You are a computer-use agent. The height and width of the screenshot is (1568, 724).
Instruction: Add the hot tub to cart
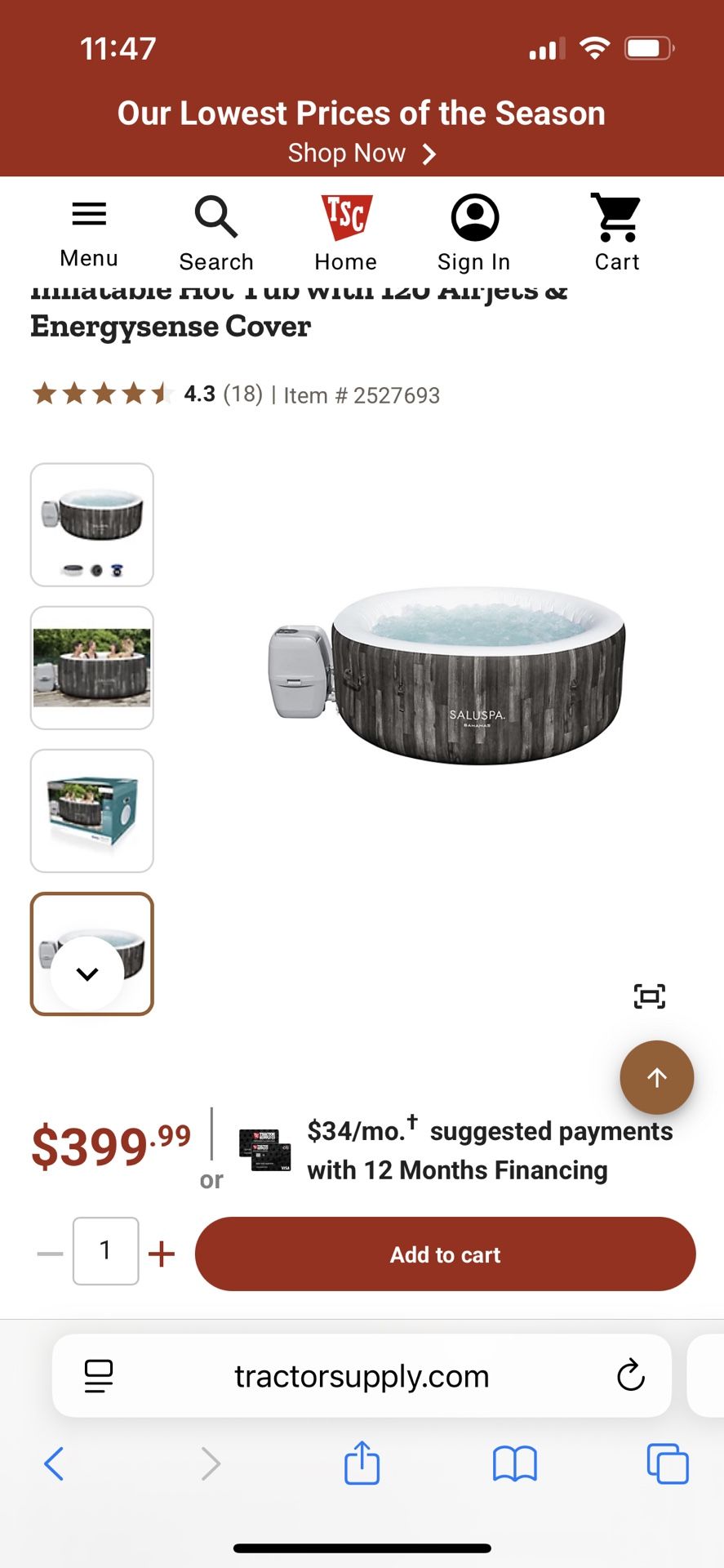coord(446,1254)
